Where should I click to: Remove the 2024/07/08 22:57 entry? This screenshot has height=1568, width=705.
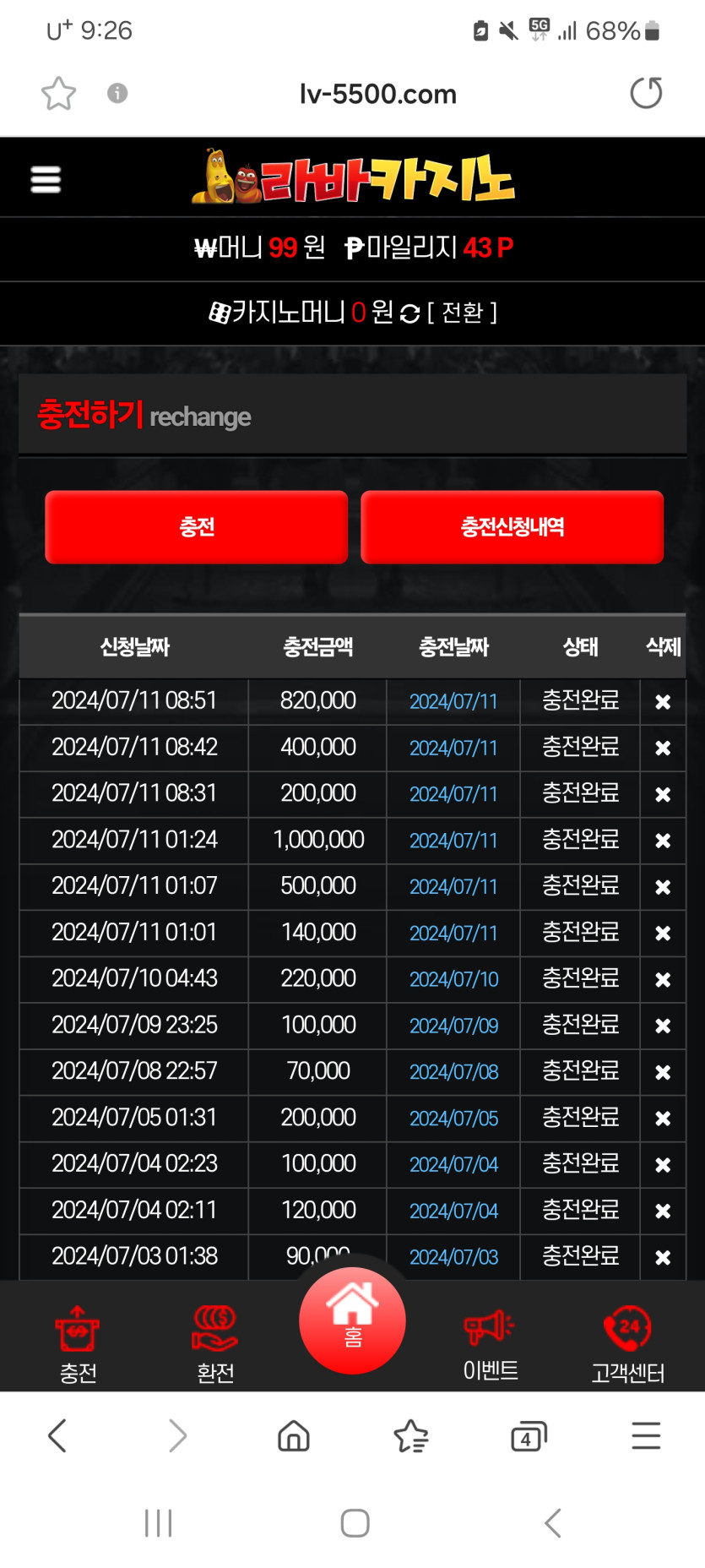[663, 1072]
